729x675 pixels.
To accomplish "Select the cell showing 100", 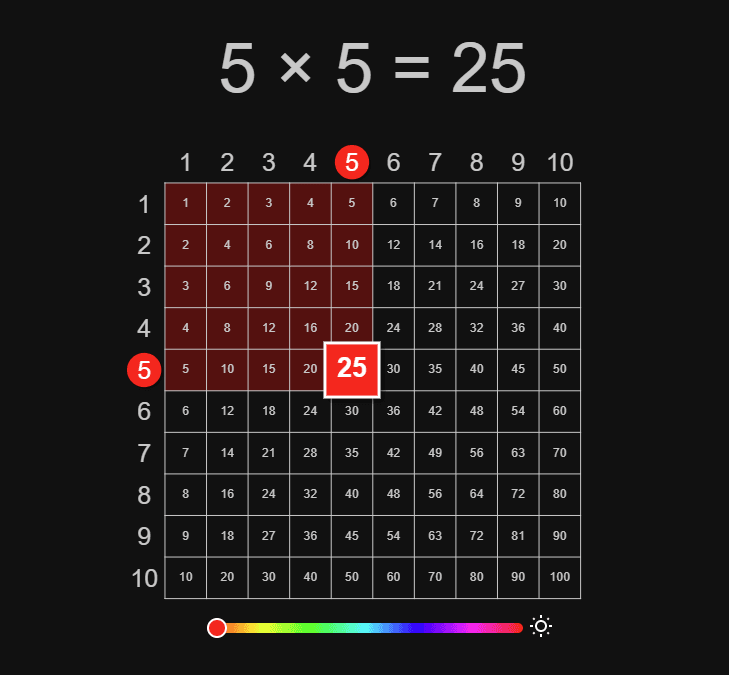I will (560, 577).
